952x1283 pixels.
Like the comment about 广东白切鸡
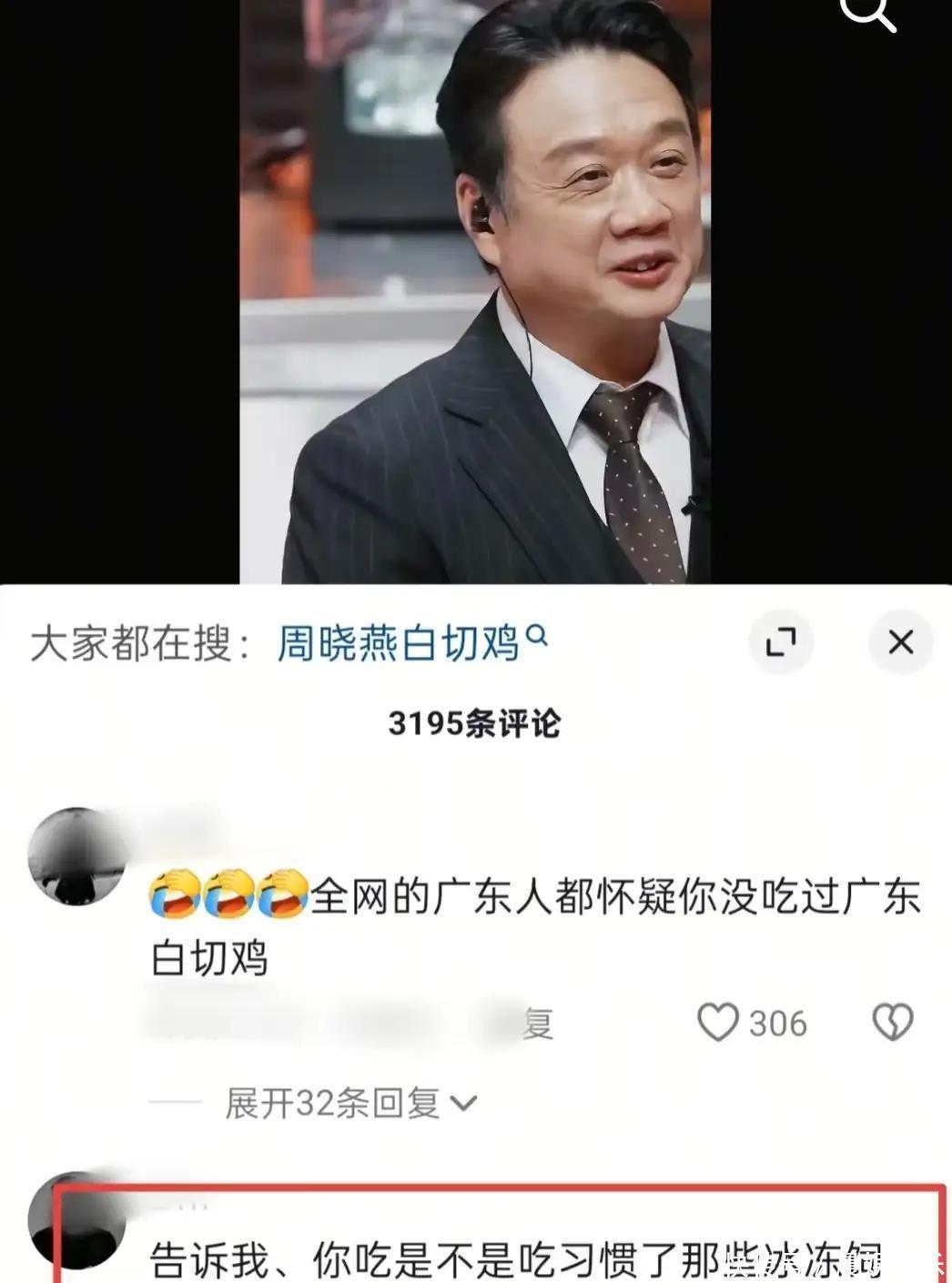(718, 1023)
